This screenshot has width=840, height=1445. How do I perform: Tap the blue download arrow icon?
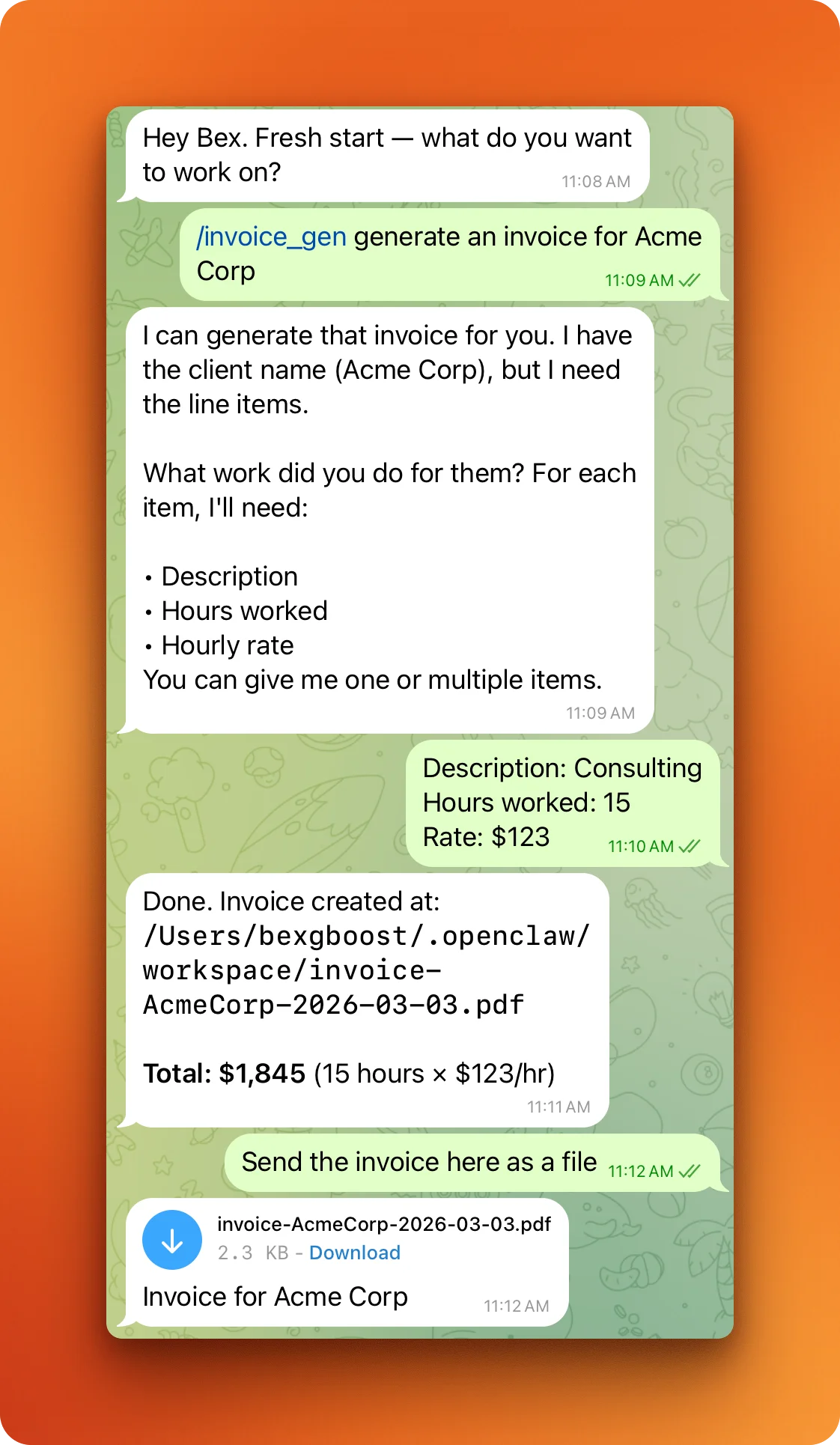[x=172, y=1240]
